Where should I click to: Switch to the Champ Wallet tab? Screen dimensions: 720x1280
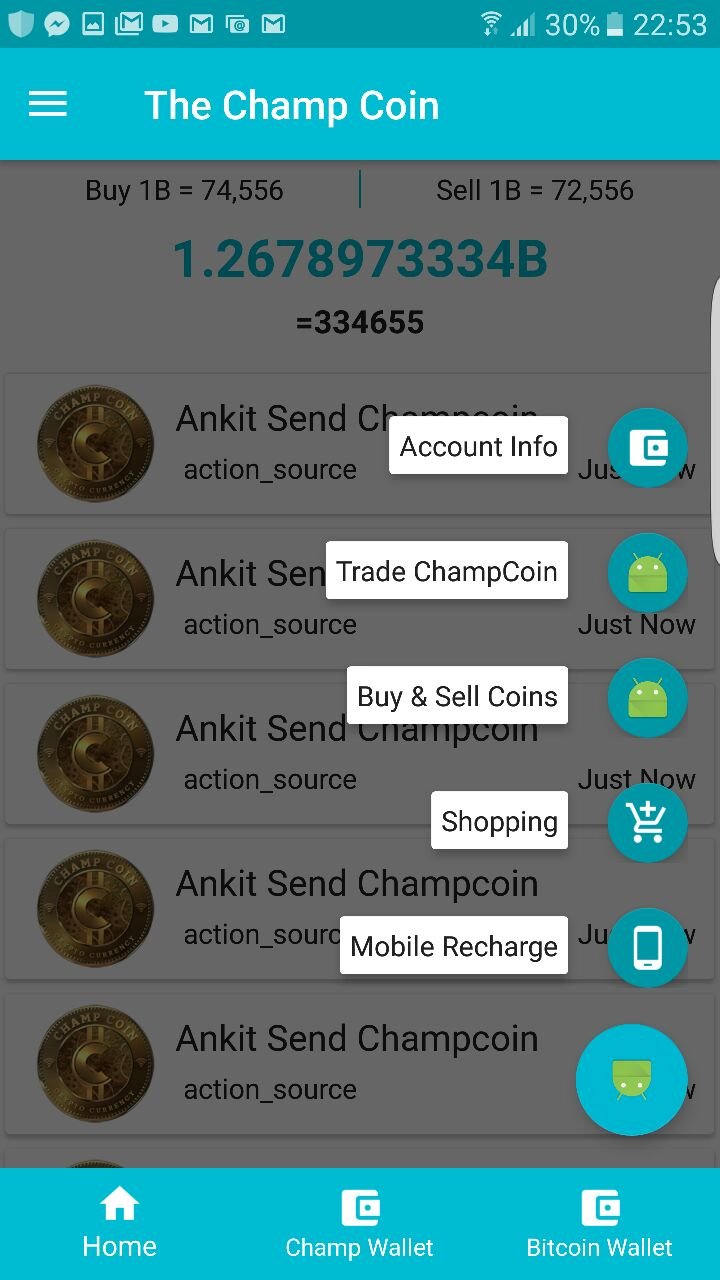[360, 1224]
